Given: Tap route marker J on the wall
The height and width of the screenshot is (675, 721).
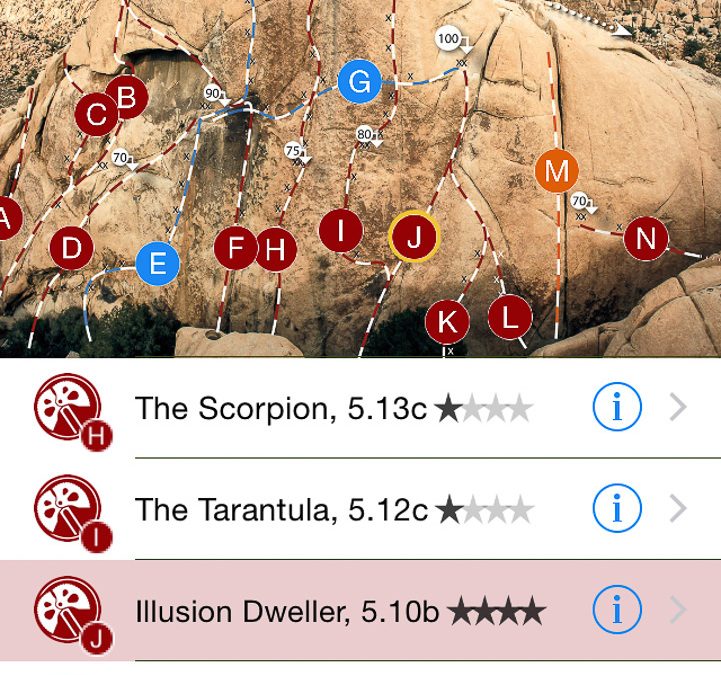Looking at the screenshot, I should click(415, 237).
